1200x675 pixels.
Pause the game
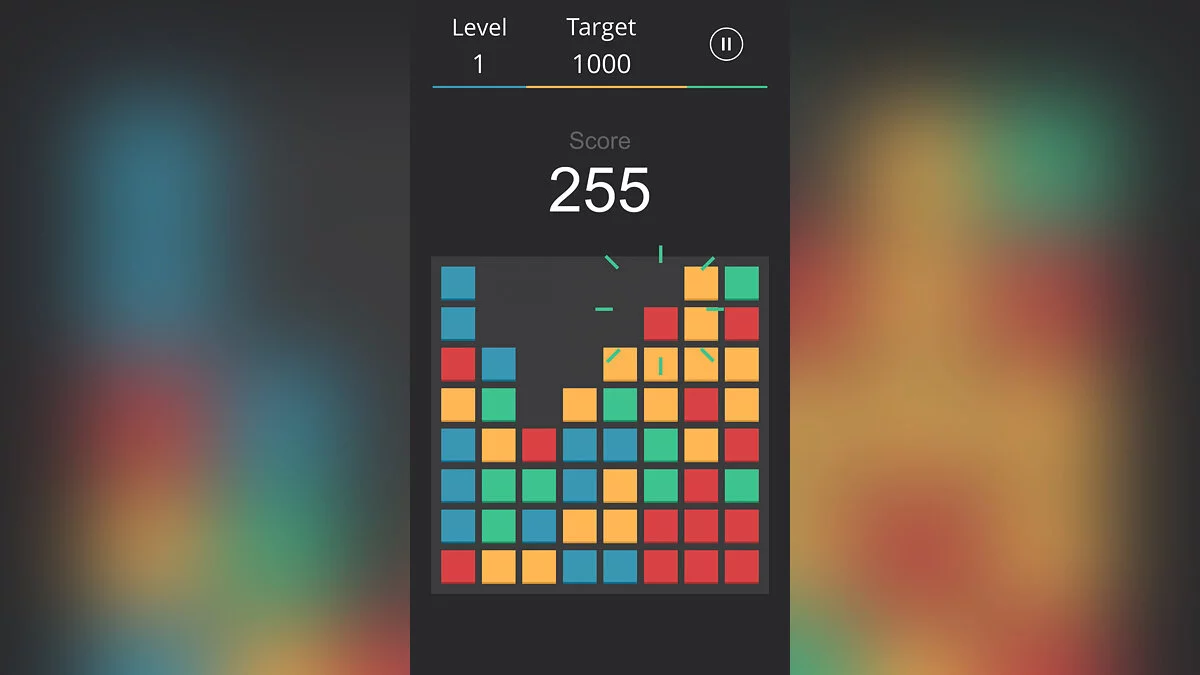pos(726,44)
